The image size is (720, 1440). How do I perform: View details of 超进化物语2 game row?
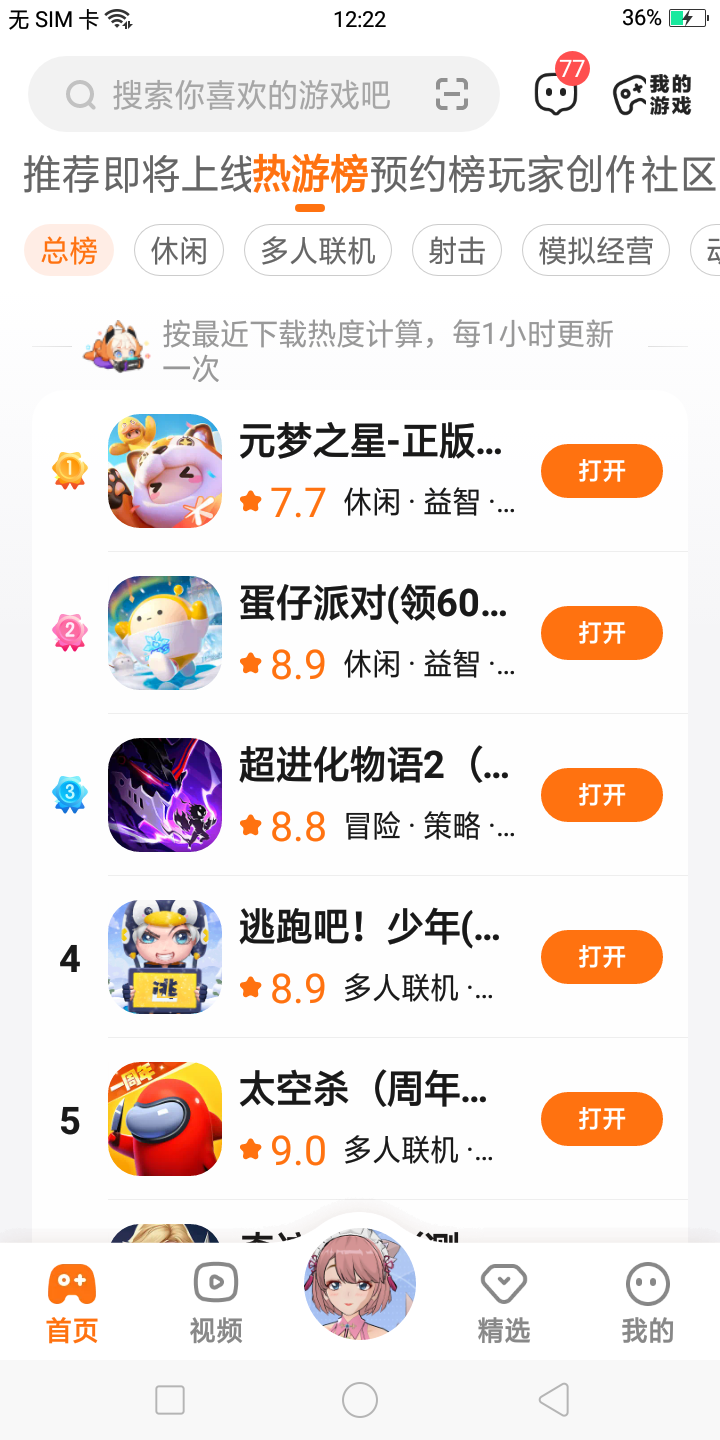point(360,795)
